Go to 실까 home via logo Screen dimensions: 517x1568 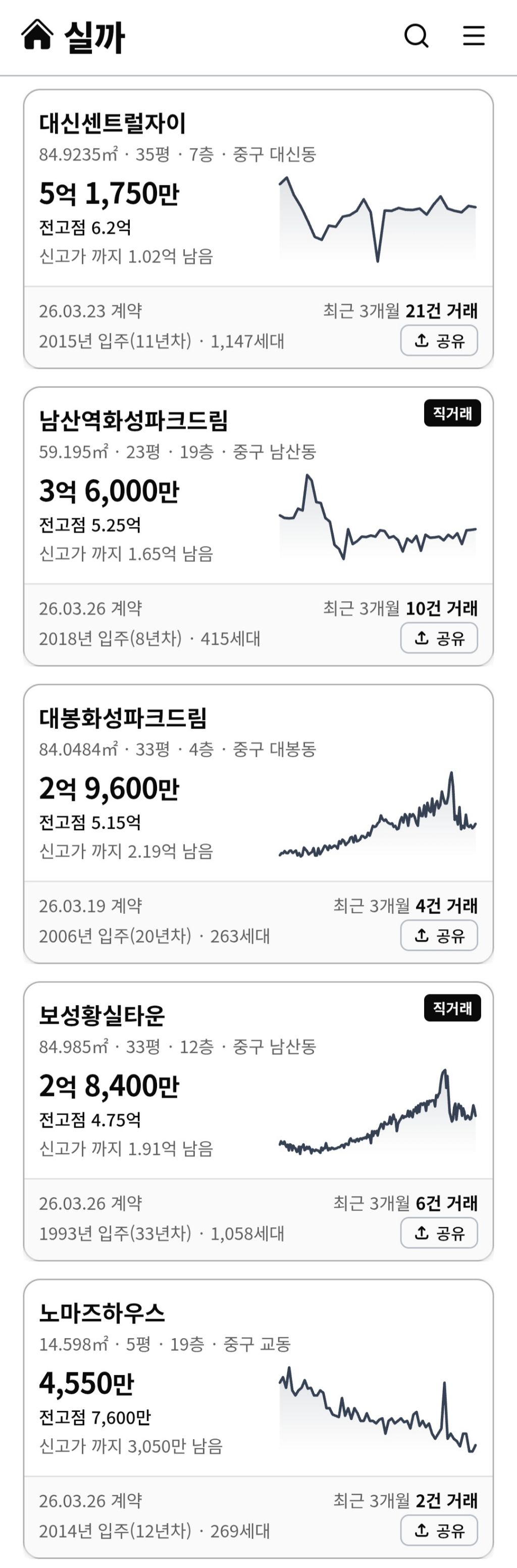pyautogui.click(x=73, y=36)
